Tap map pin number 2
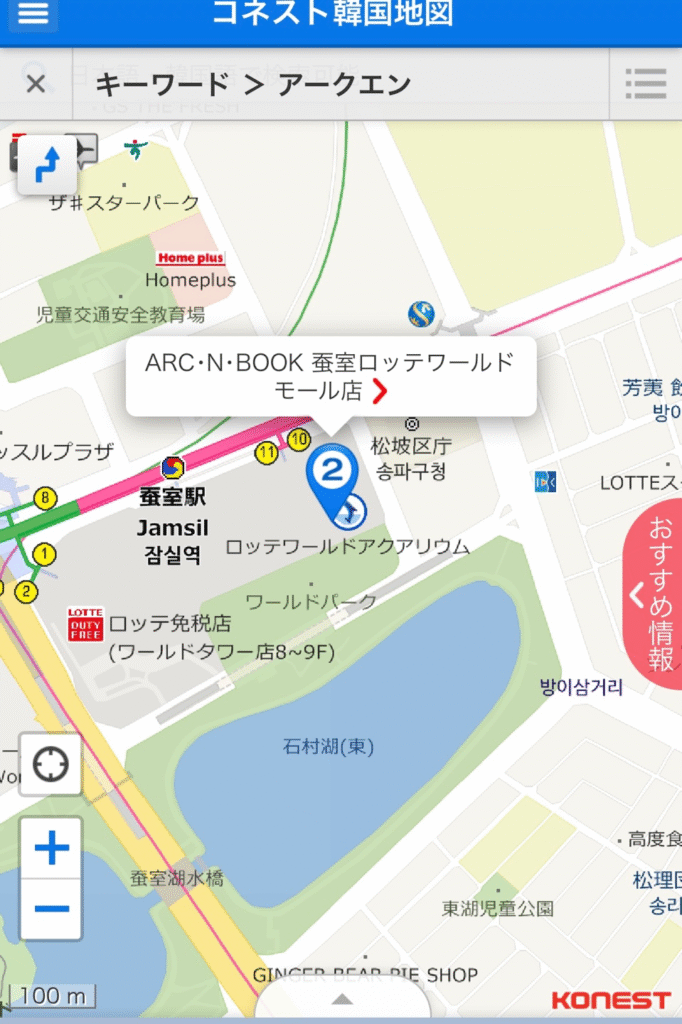Viewport: 682px width, 1024px height. [330, 472]
